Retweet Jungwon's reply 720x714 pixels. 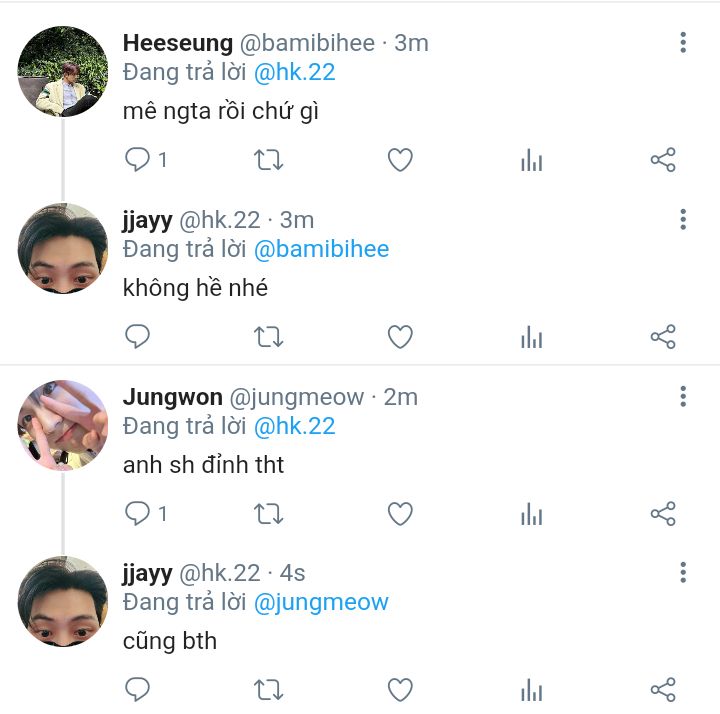pyautogui.click(x=268, y=514)
